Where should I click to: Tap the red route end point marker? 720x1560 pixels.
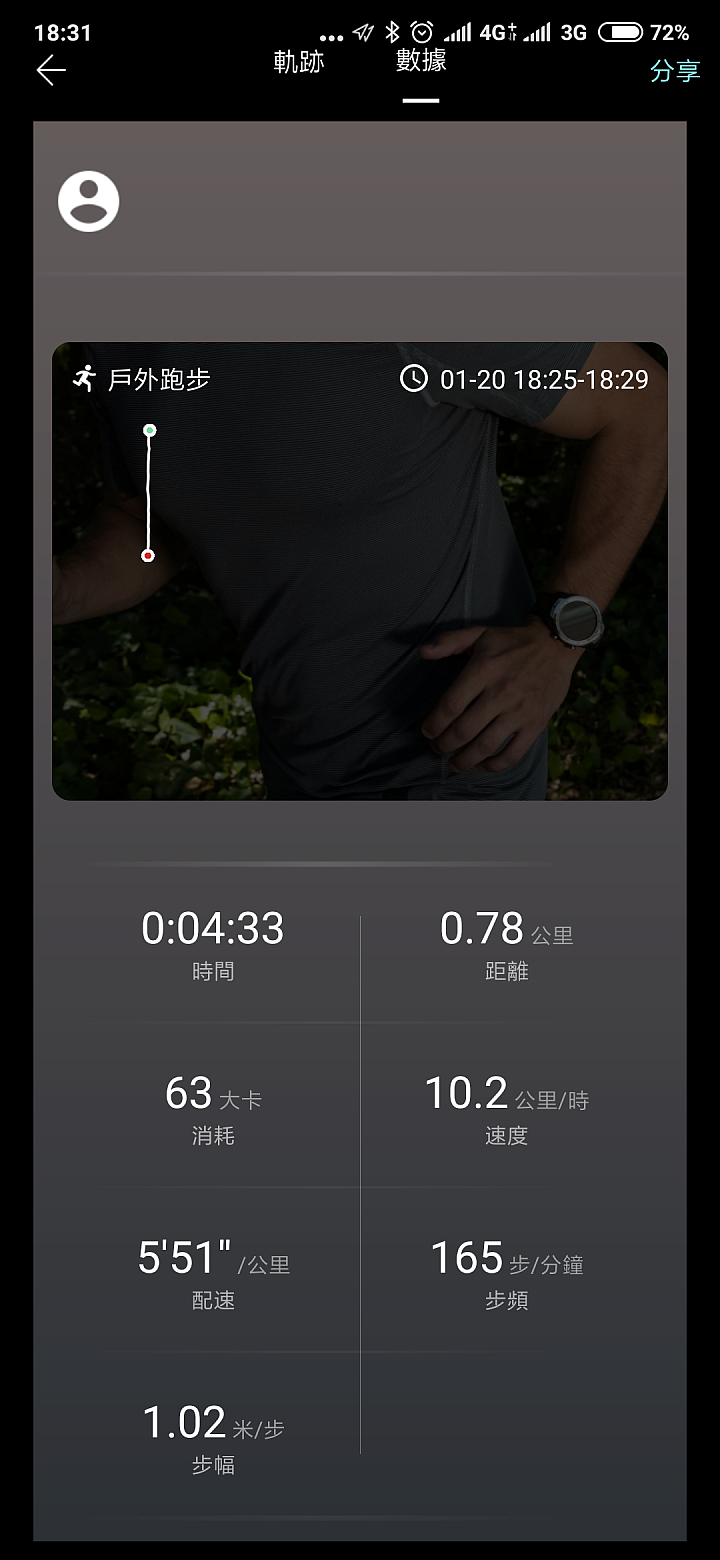point(147,556)
